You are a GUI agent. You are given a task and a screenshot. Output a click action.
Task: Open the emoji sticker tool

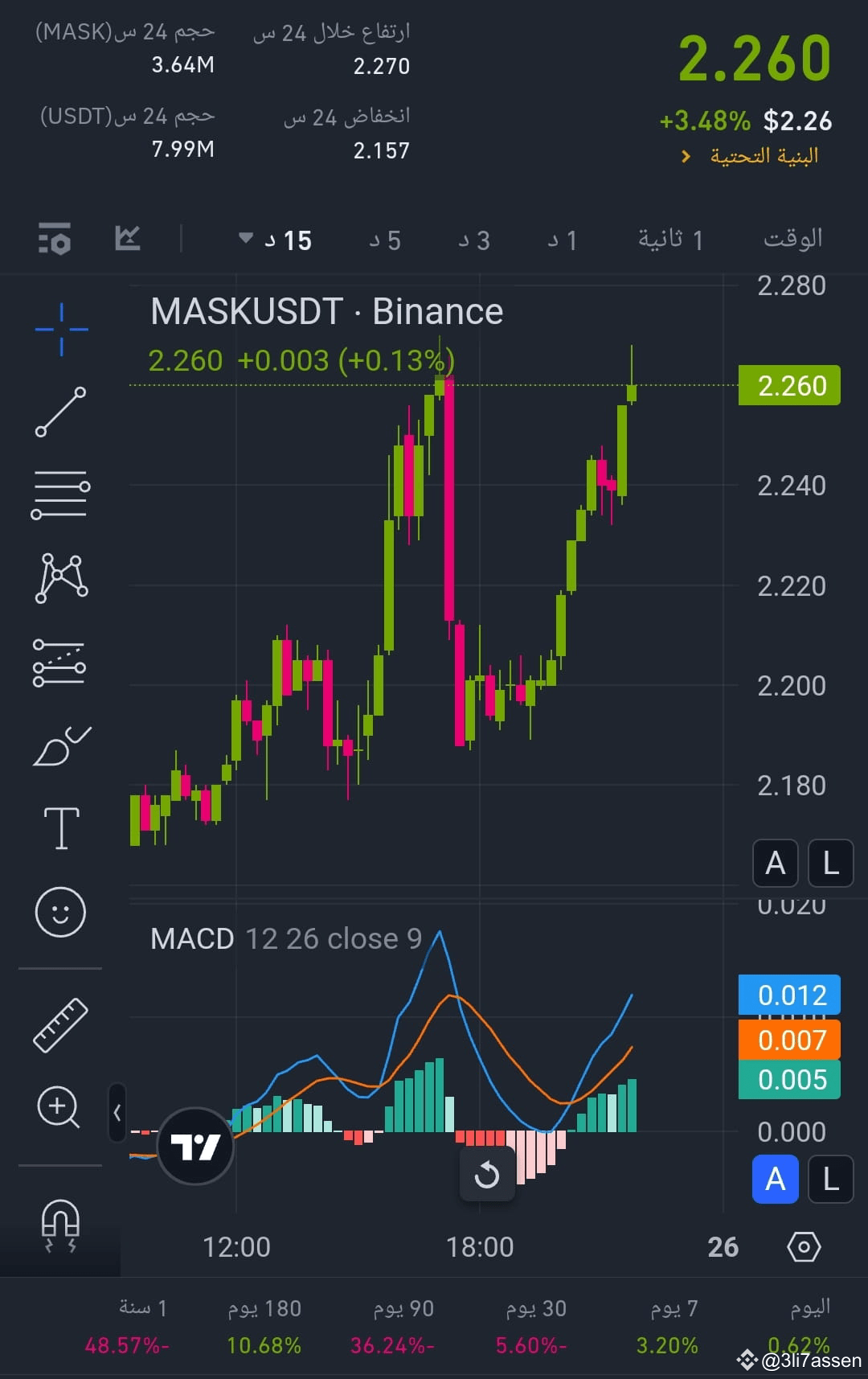click(60, 913)
